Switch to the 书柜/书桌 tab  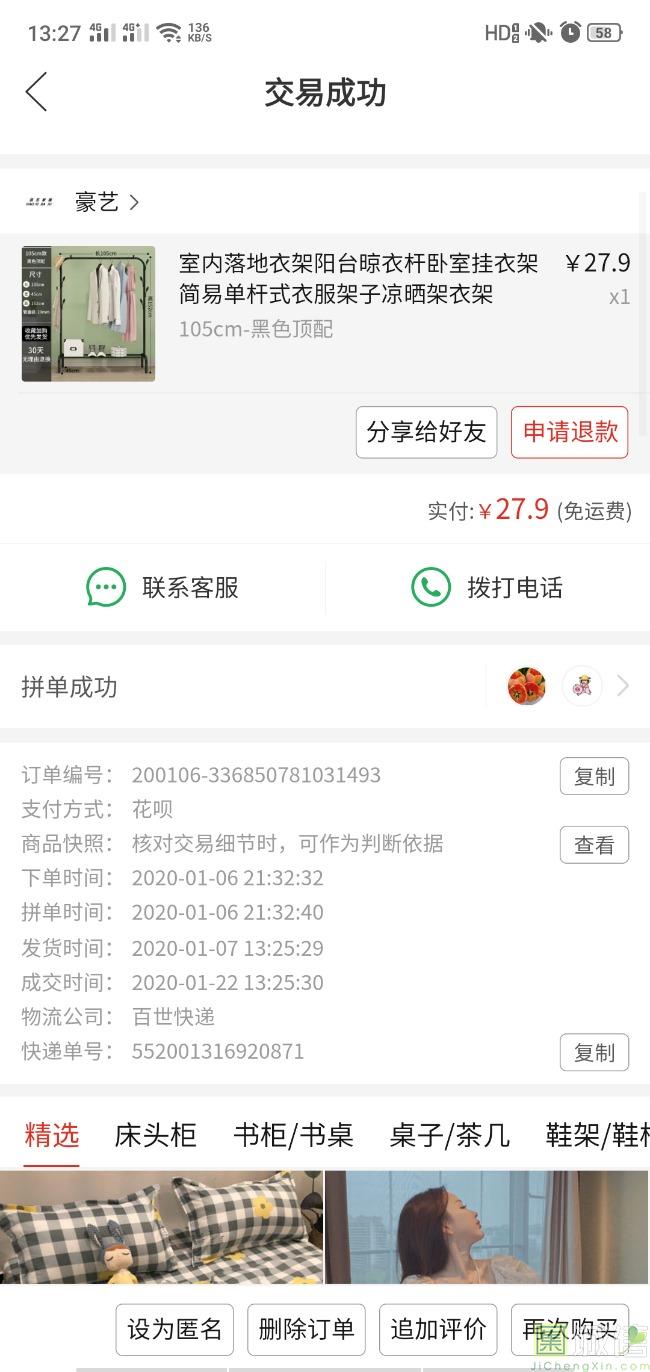[293, 1135]
